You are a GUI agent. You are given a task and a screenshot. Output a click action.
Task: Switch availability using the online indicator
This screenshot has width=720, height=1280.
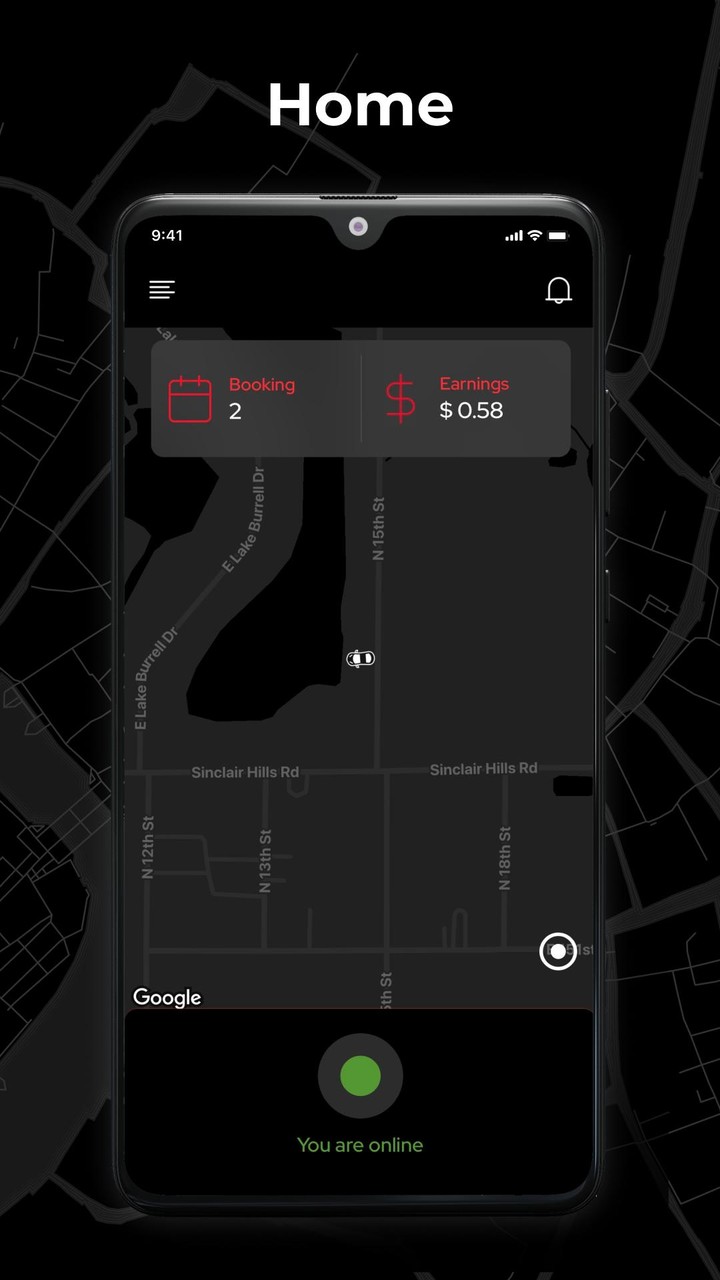point(360,1075)
